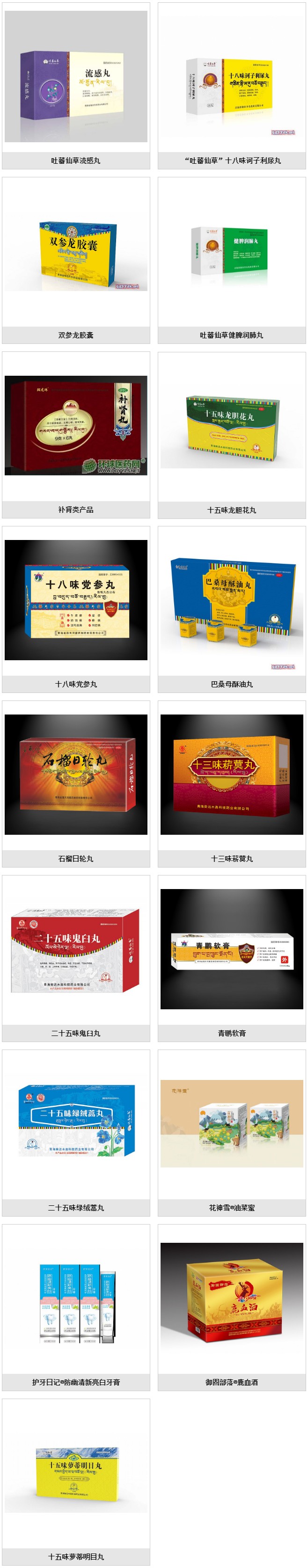Select the 青鹏软膏 product tile
The height and width of the screenshot is (1568, 308).
tap(231, 949)
